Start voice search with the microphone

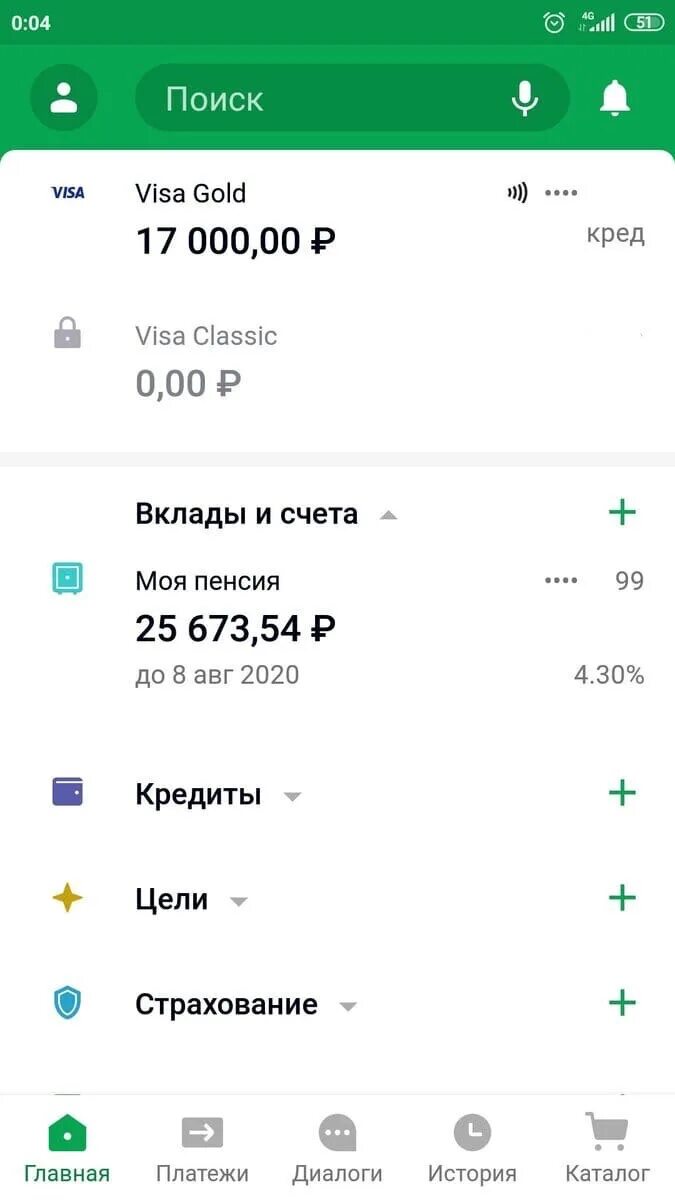(x=525, y=98)
